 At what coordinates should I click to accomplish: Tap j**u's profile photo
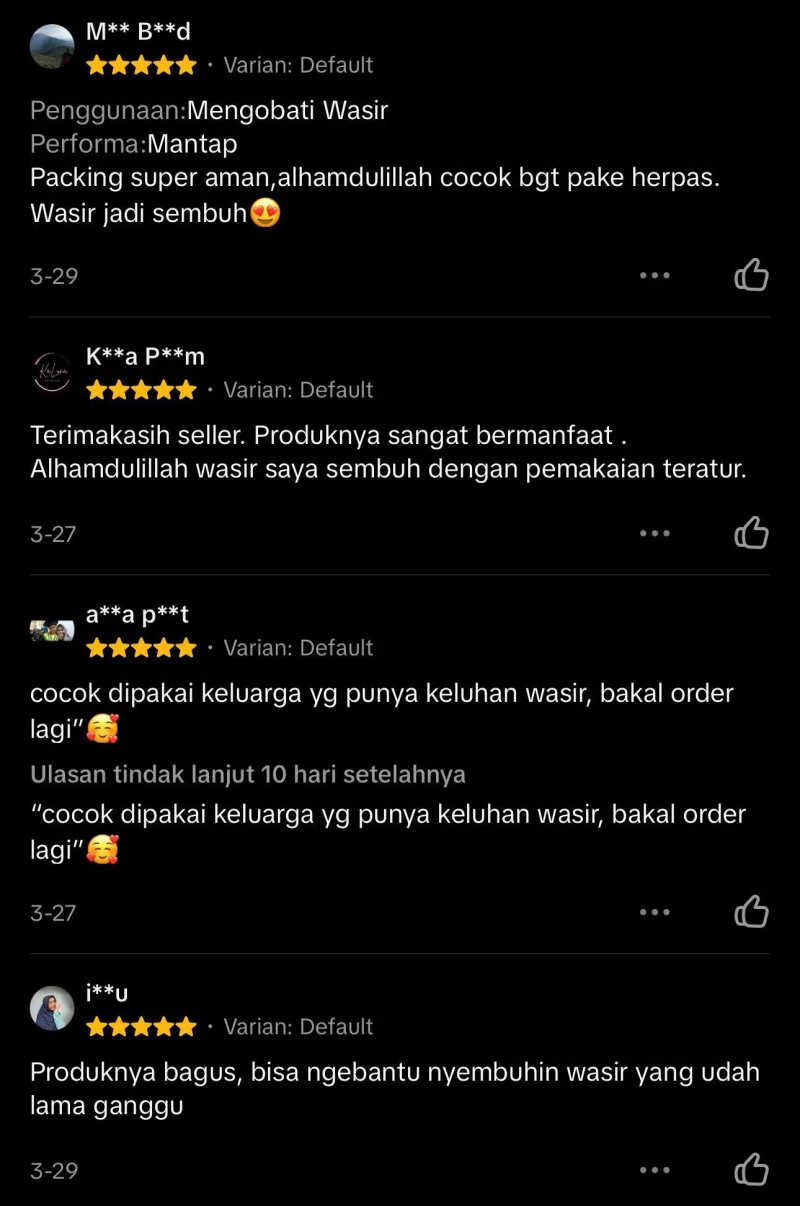coord(52,1008)
